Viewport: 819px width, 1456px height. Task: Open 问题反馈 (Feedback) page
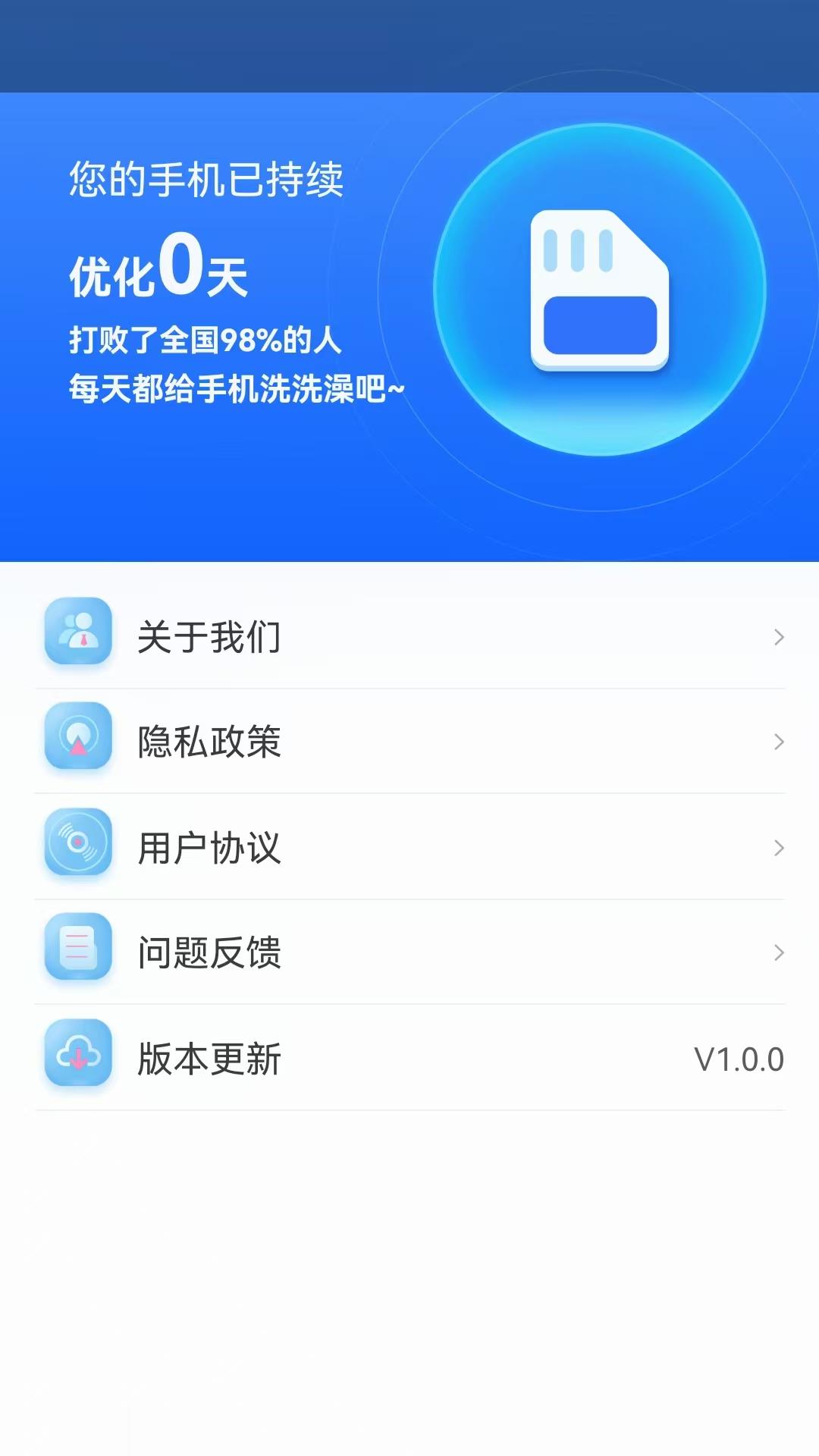click(409, 952)
